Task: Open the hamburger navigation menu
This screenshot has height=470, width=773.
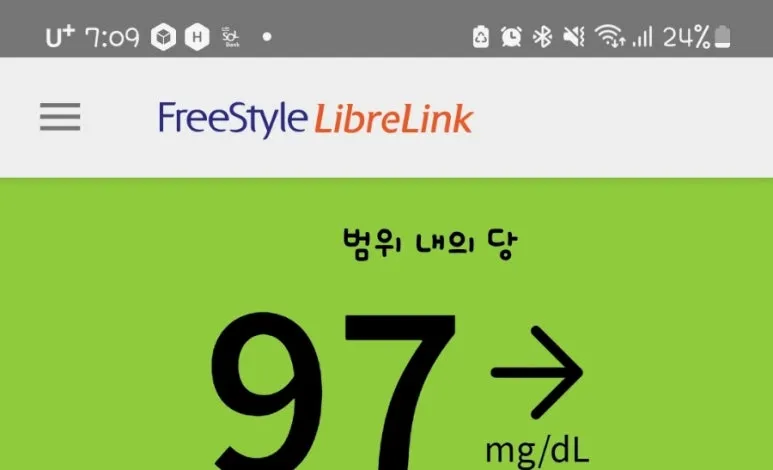Action: tap(60, 118)
